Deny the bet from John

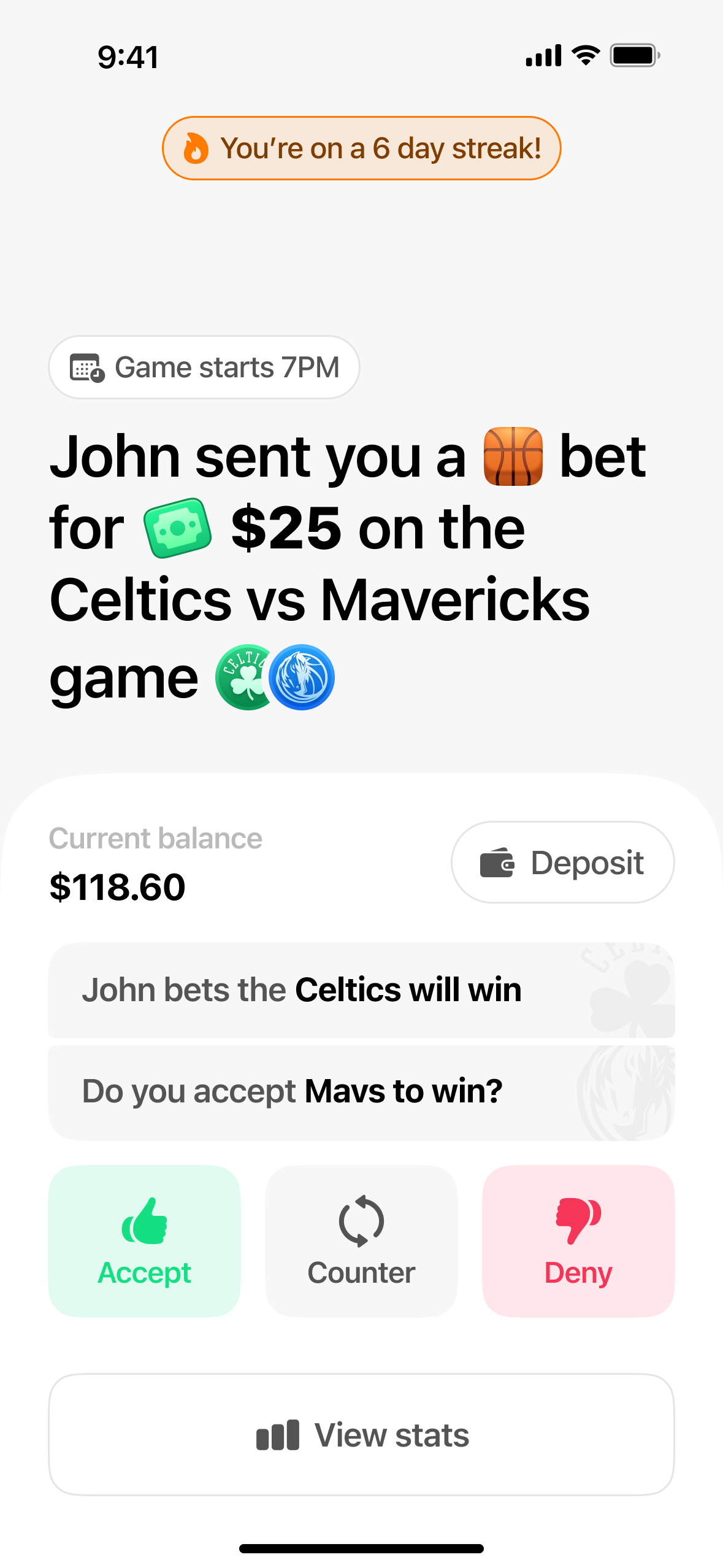point(578,1240)
